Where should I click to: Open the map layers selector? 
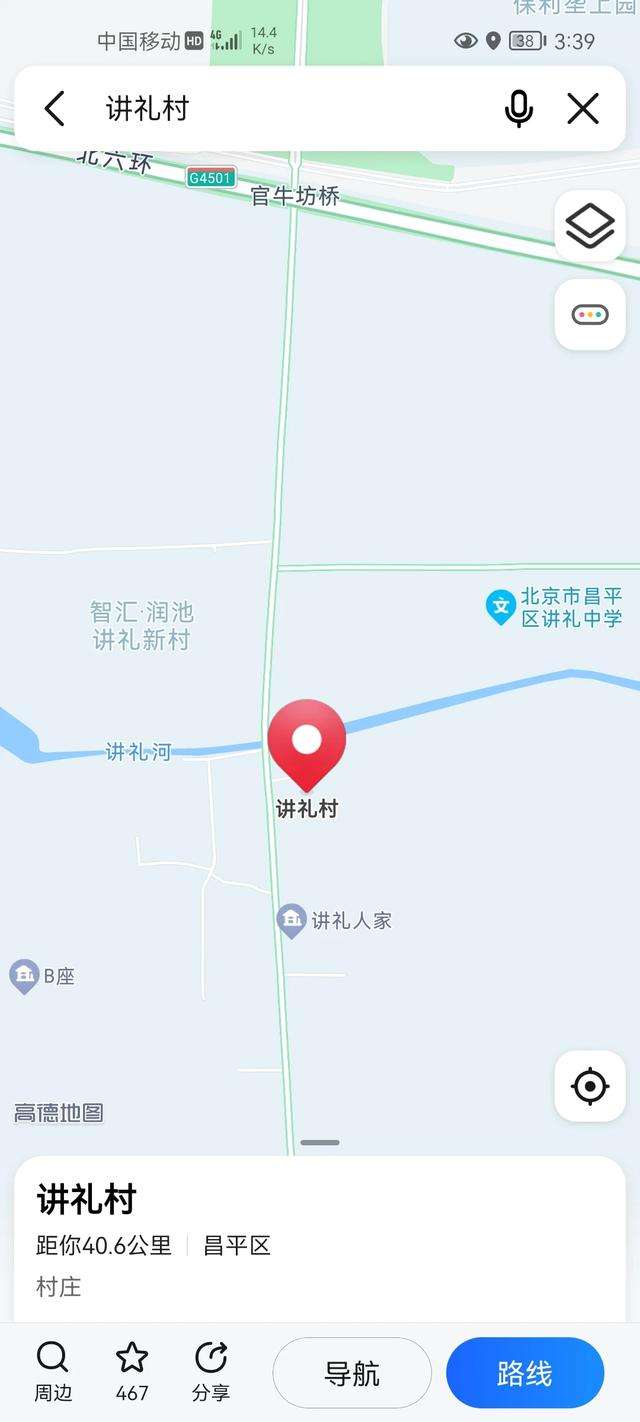tap(590, 226)
